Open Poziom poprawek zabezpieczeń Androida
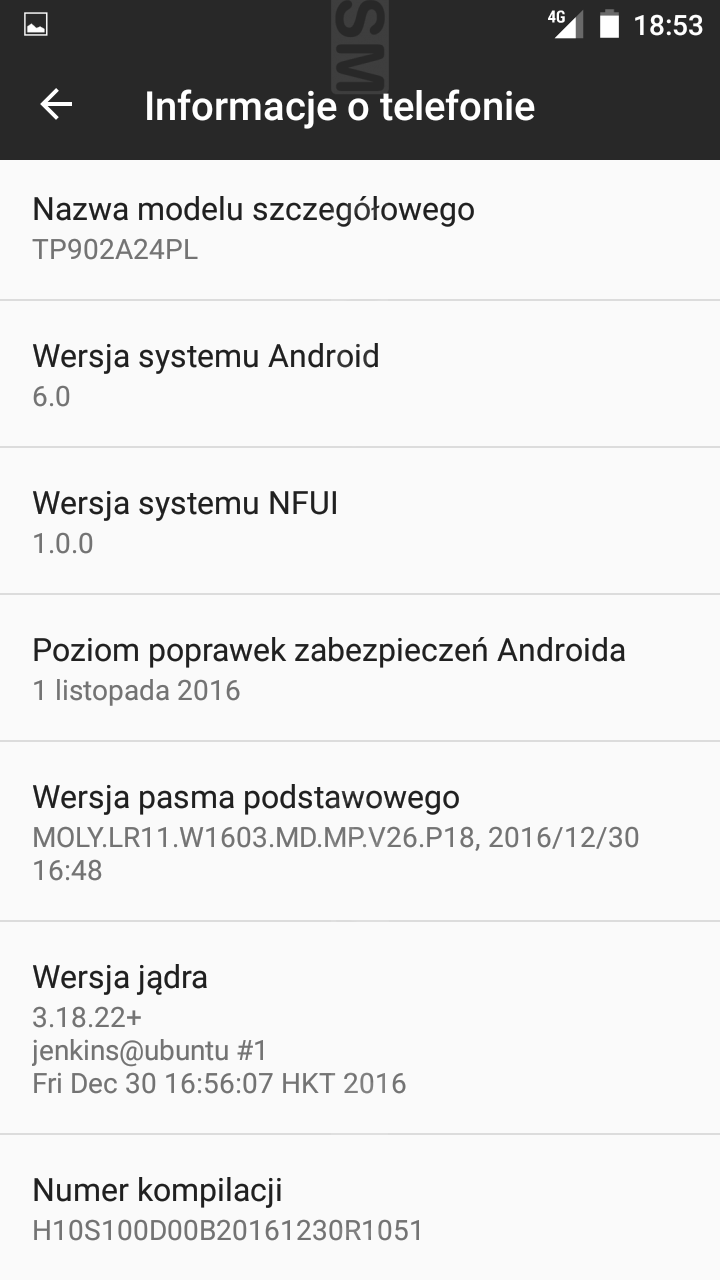 click(x=360, y=668)
